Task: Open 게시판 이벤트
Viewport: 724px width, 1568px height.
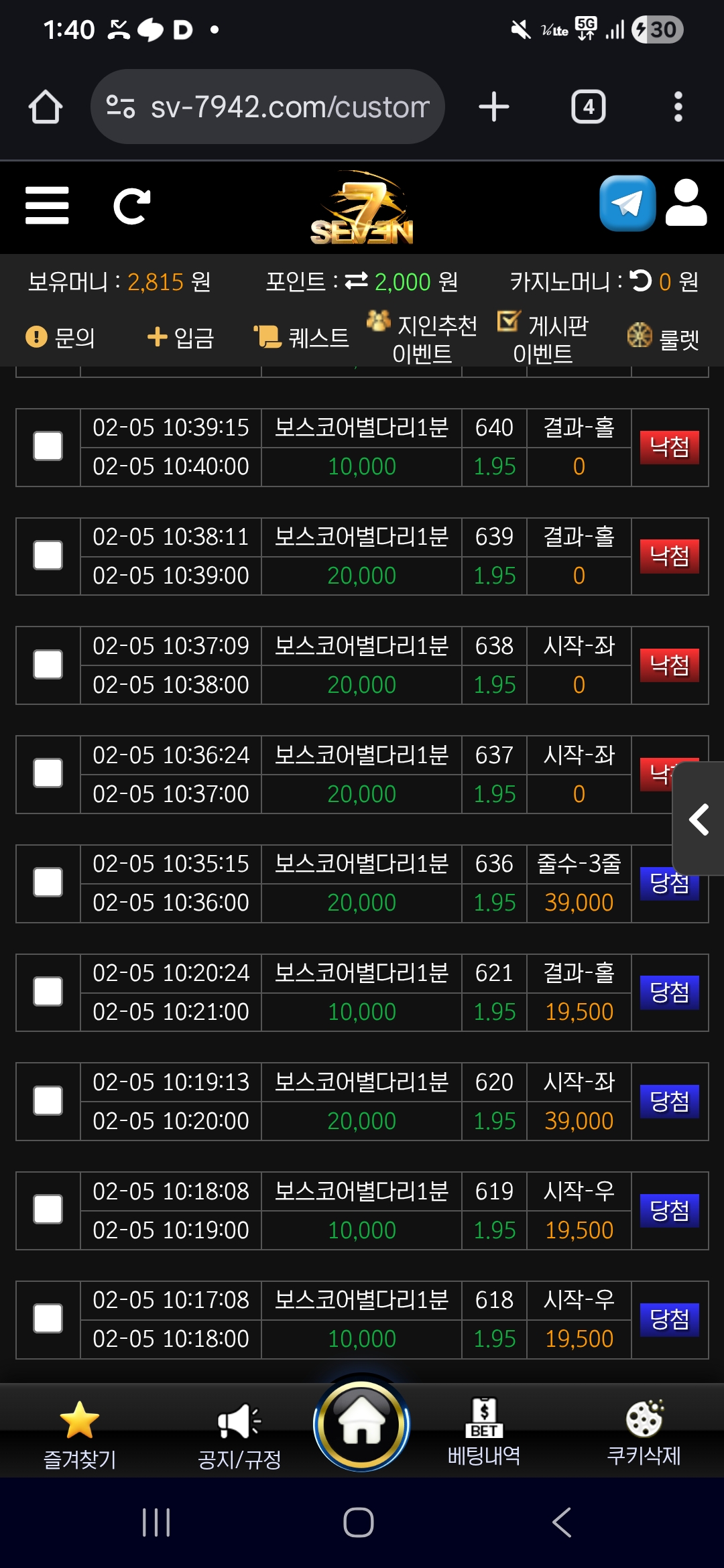Action: pyautogui.click(x=543, y=338)
